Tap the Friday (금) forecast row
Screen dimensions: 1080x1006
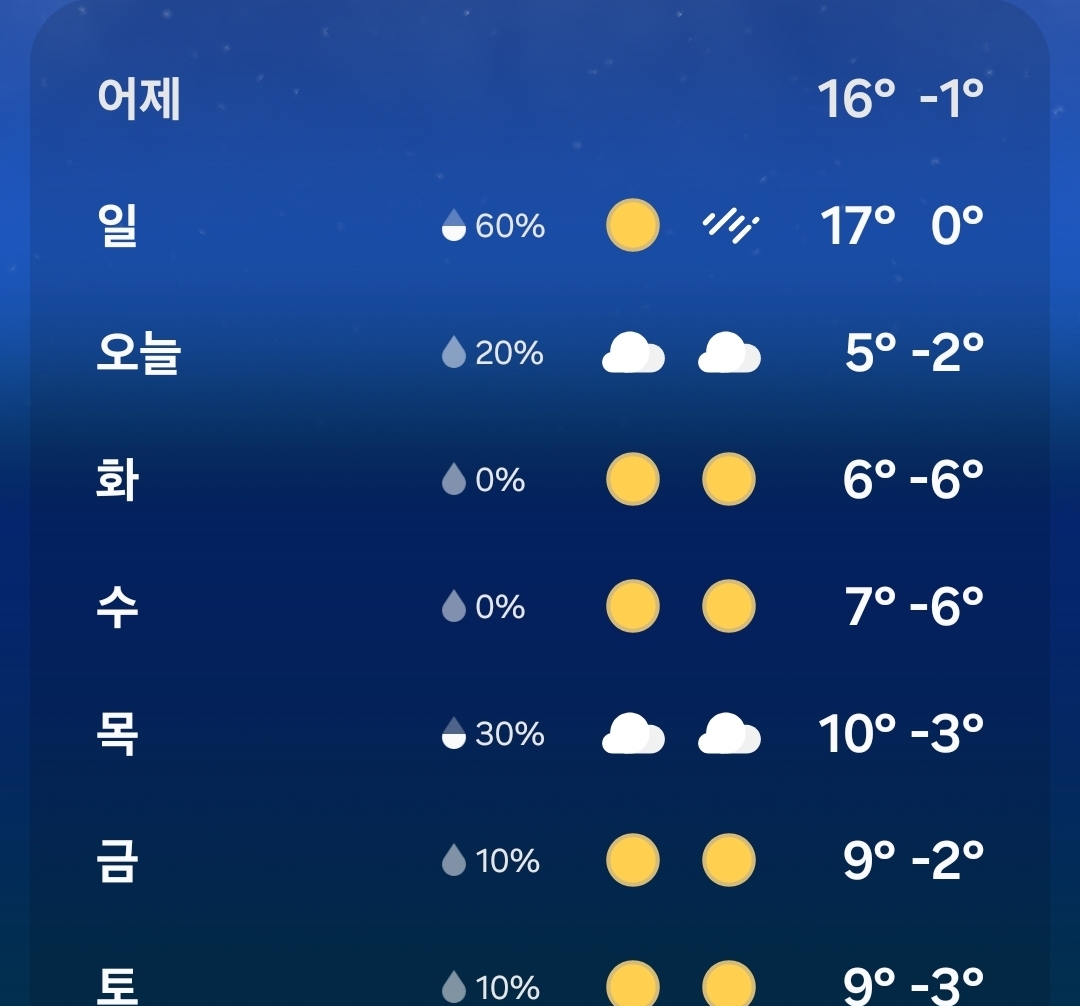540,861
